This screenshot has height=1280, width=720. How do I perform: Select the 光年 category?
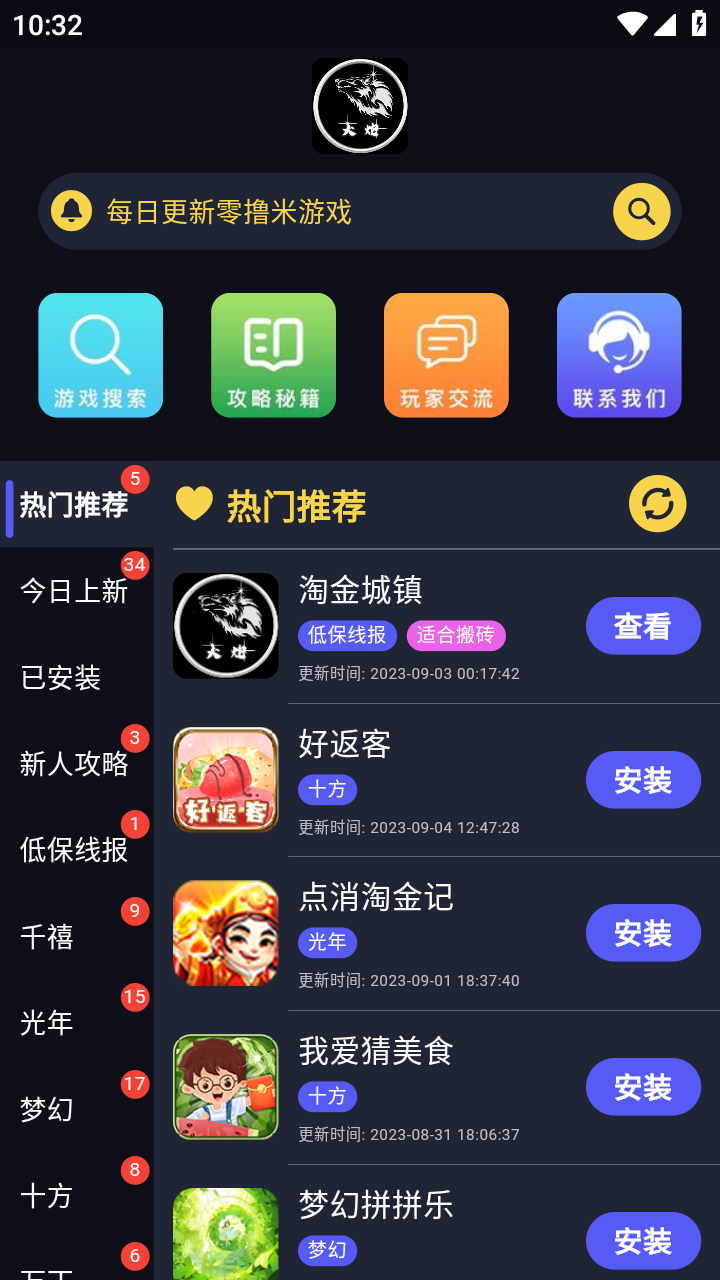(47, 1023)
